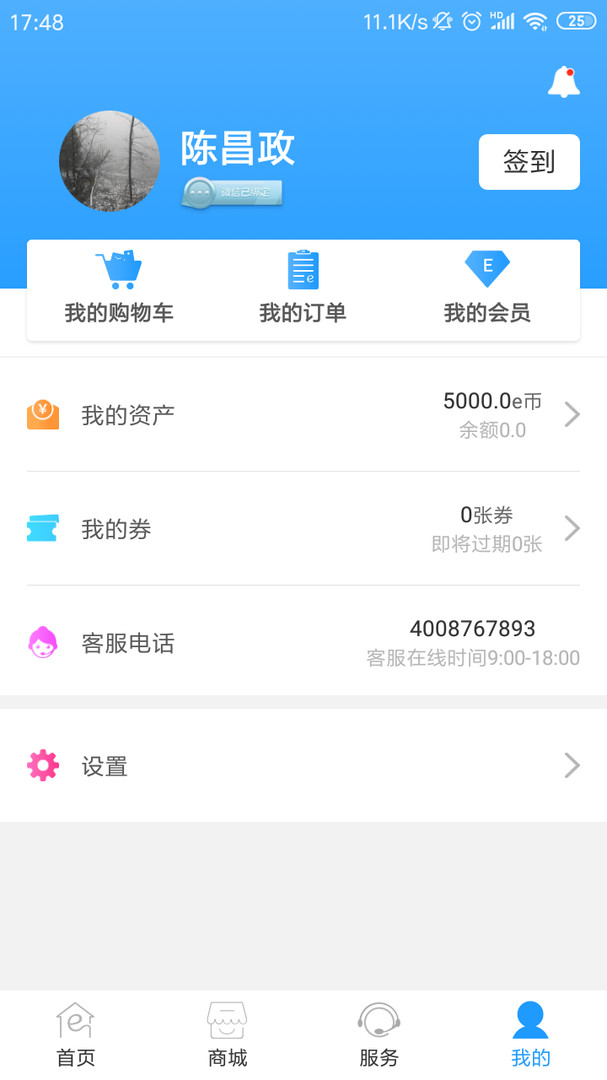
Task: Open 我的购物车 shopping cart
Action: tap(119, 288)
